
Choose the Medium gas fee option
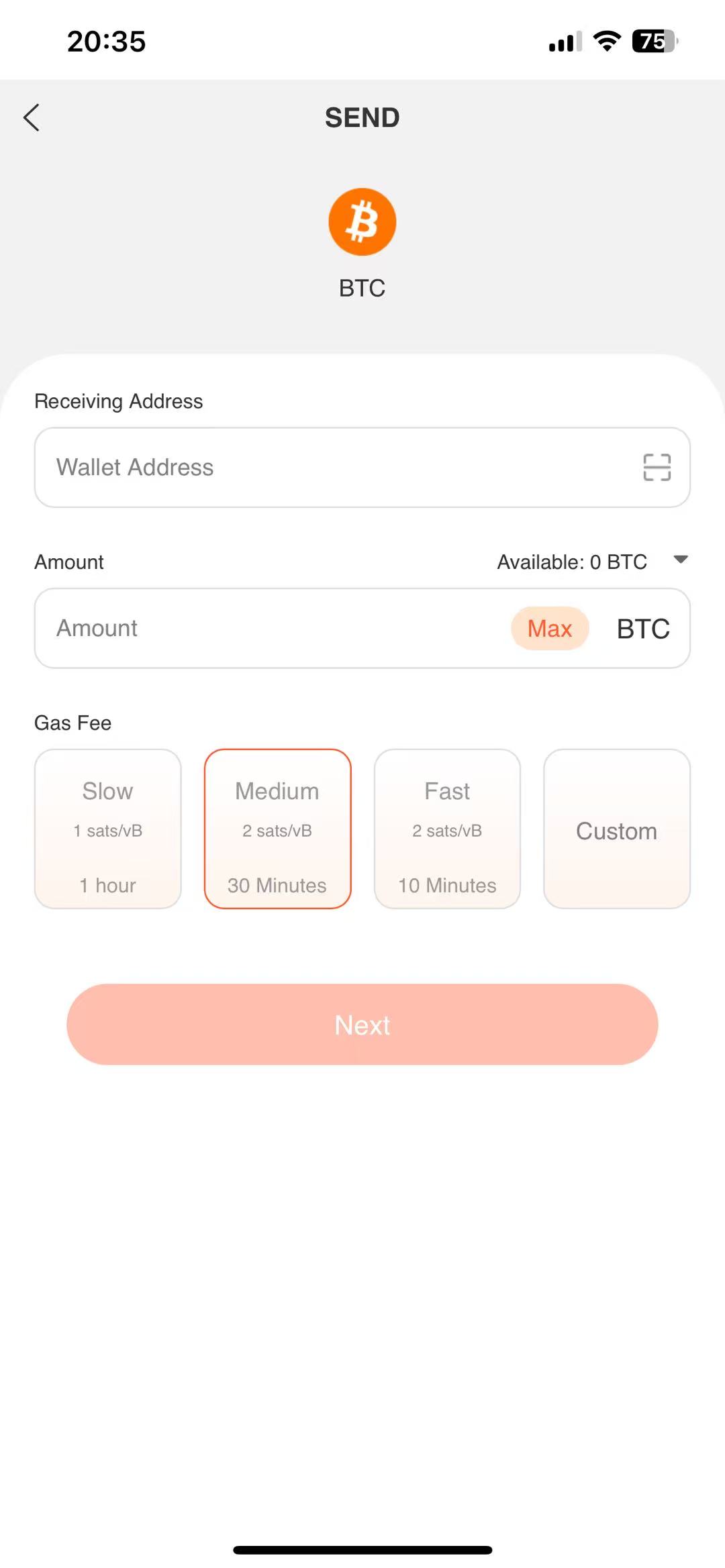click(278, 829)
